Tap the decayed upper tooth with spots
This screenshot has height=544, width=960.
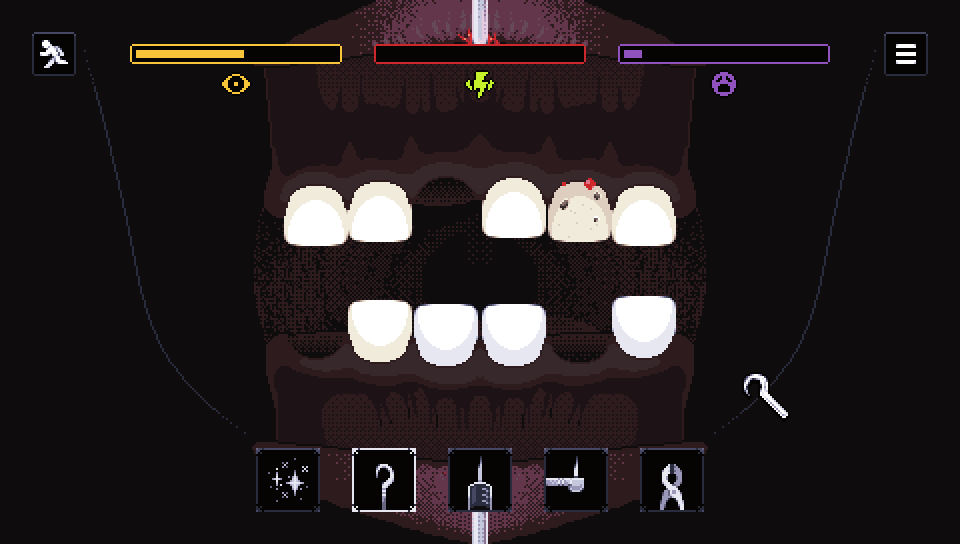580,213
